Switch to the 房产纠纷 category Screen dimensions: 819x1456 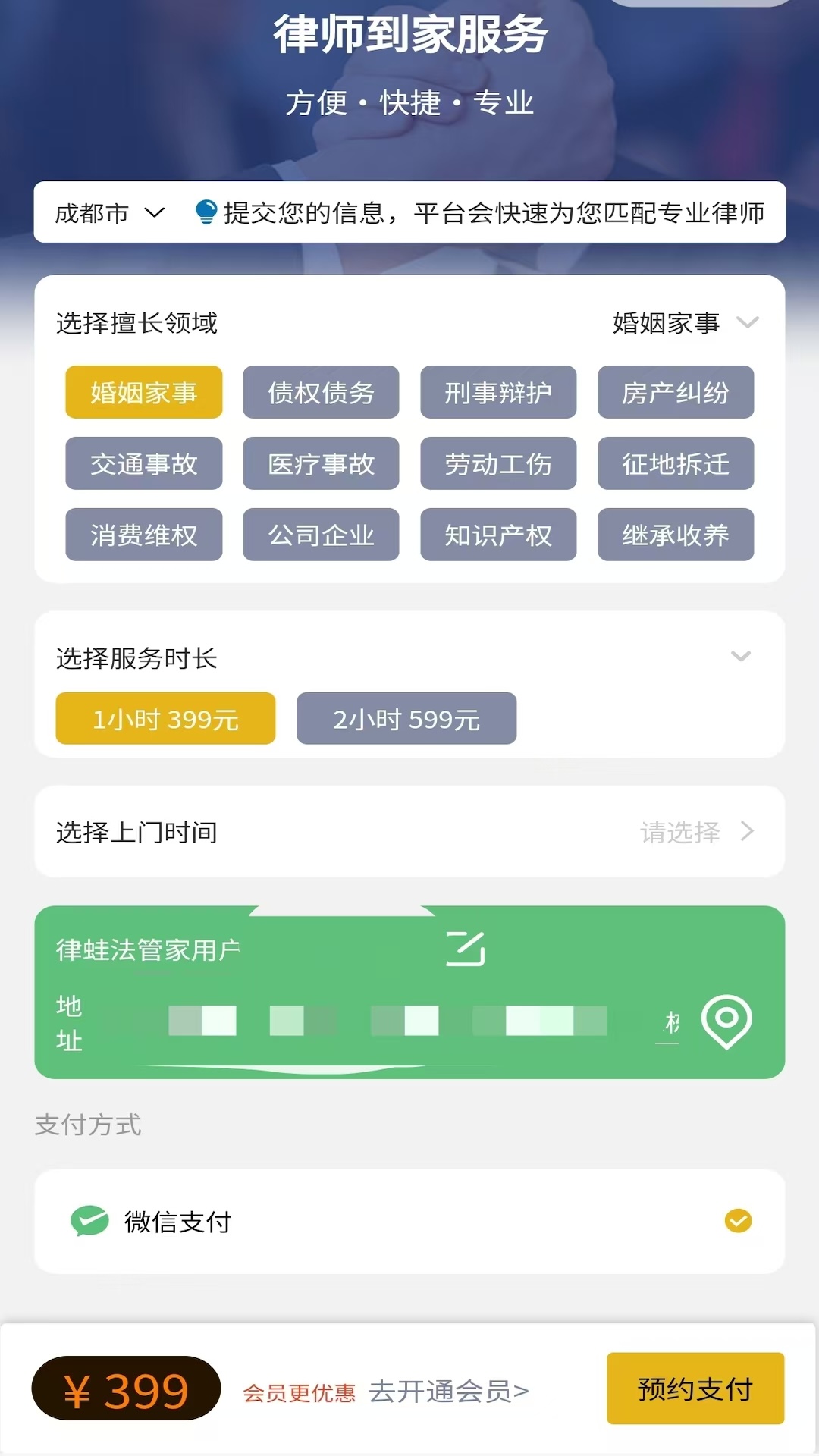(x=676, y=393)
